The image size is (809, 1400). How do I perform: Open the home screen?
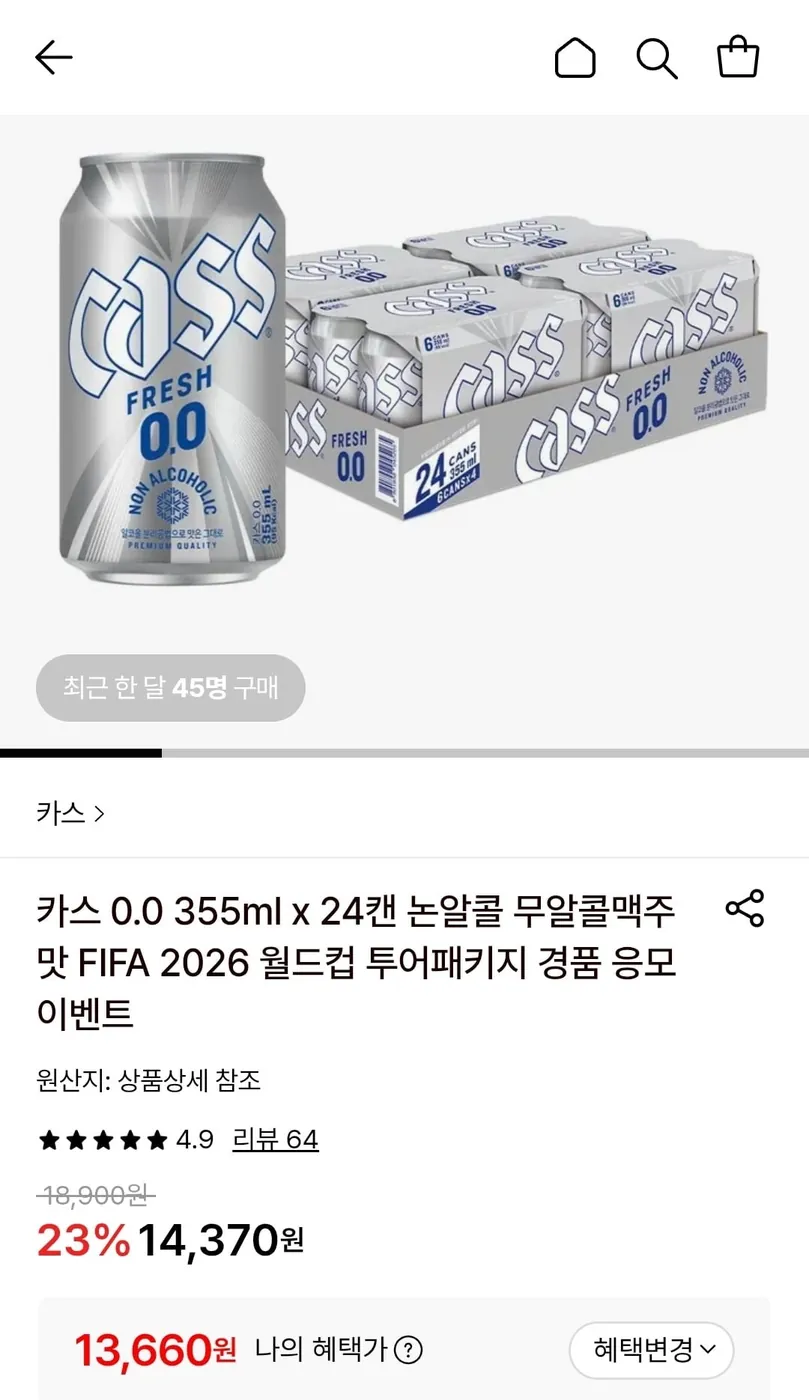point(576,58)
